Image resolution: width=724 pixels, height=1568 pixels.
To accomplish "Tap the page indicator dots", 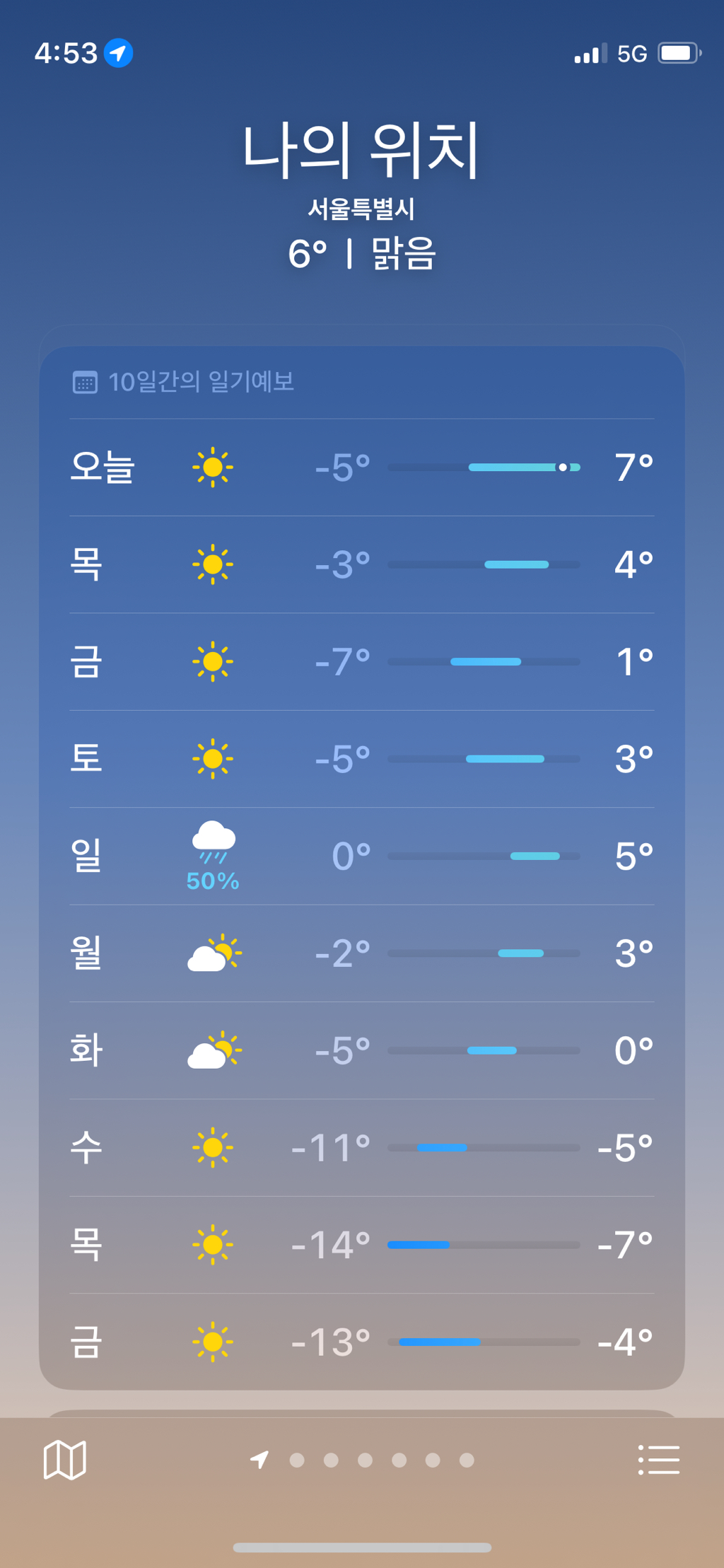I will pyautogui.click(x=363, y=1460).
